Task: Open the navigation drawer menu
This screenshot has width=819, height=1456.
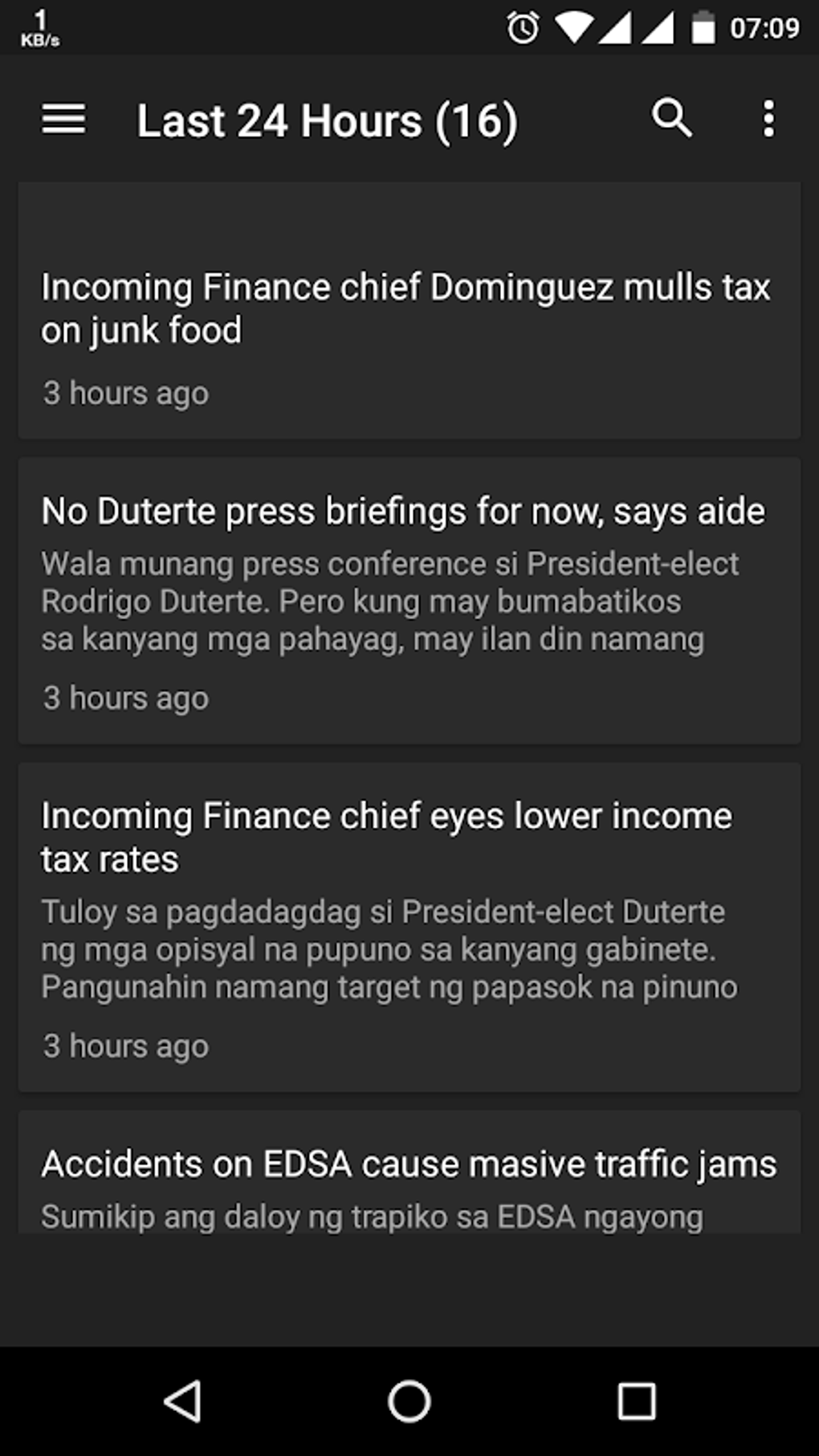Action: click(63, 120)
